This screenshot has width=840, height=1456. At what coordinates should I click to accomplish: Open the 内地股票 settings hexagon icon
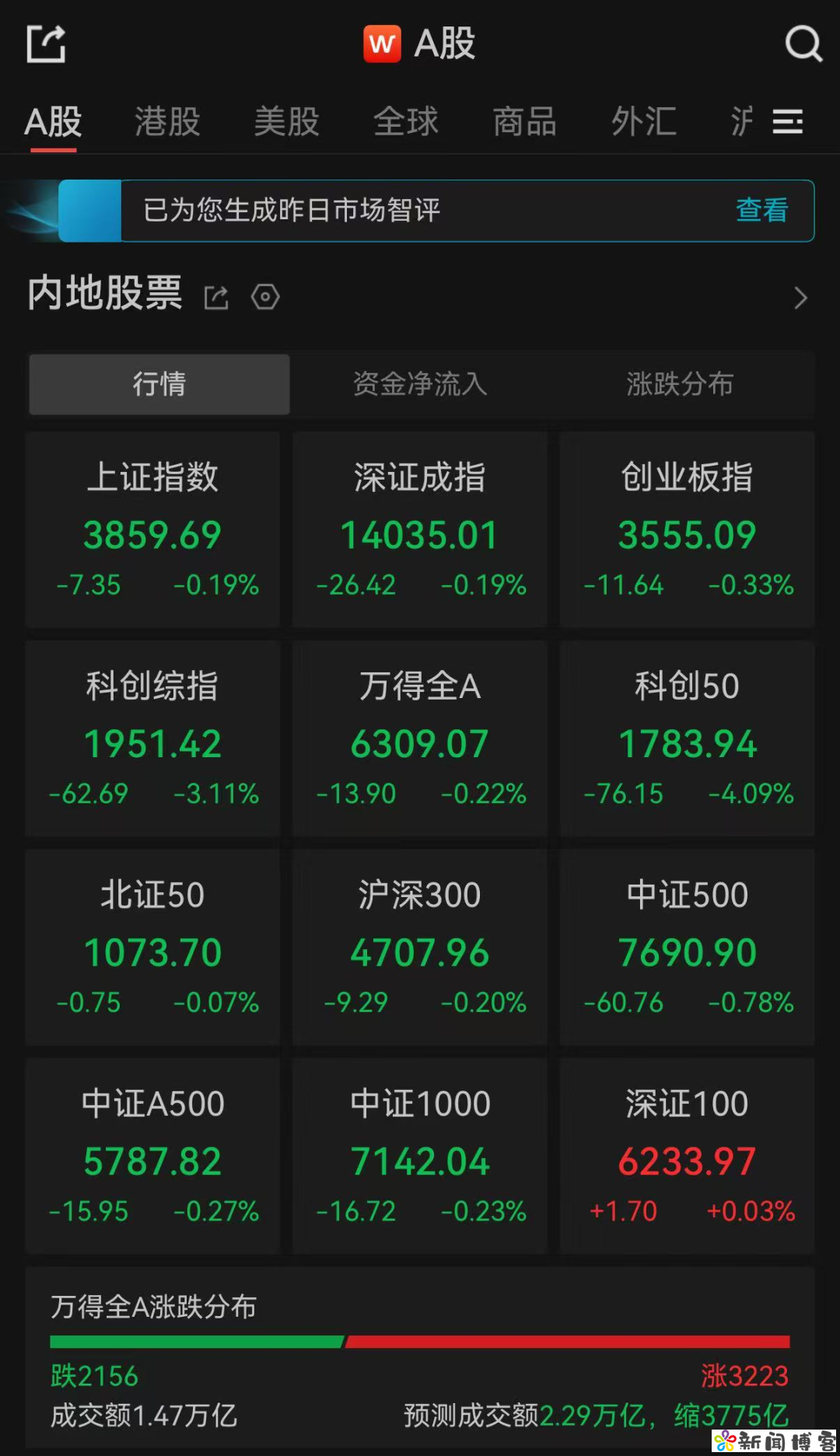tap(265, 297)
